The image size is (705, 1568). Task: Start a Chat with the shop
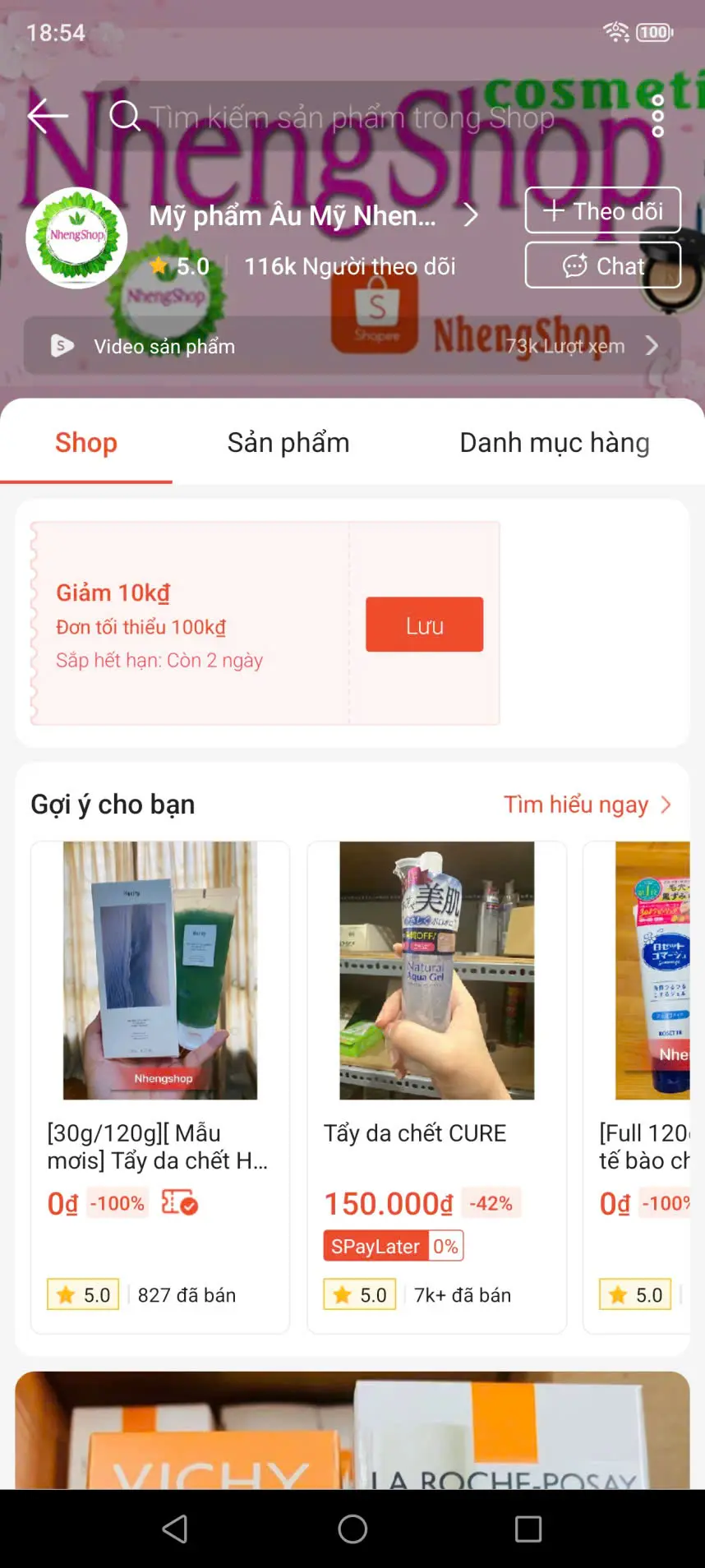603,265
